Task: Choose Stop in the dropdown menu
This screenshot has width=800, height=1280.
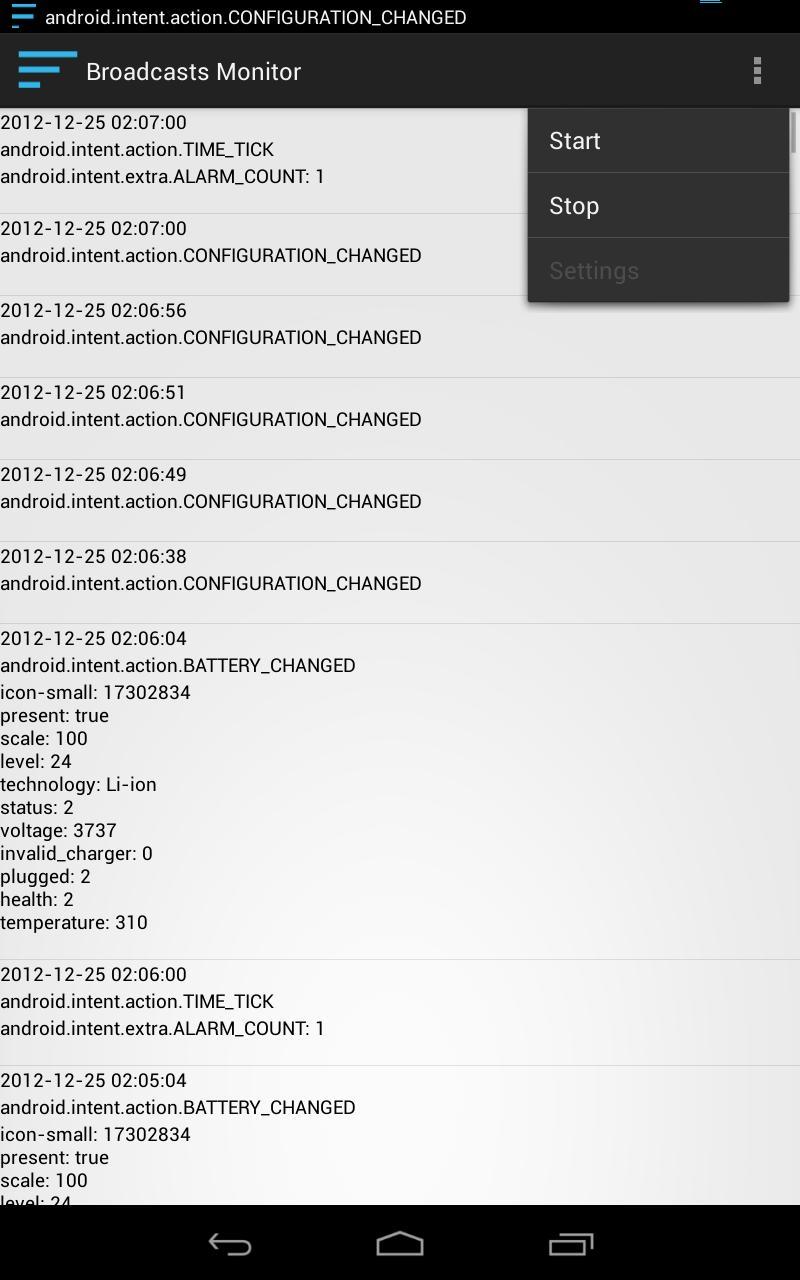Action: 658,206
